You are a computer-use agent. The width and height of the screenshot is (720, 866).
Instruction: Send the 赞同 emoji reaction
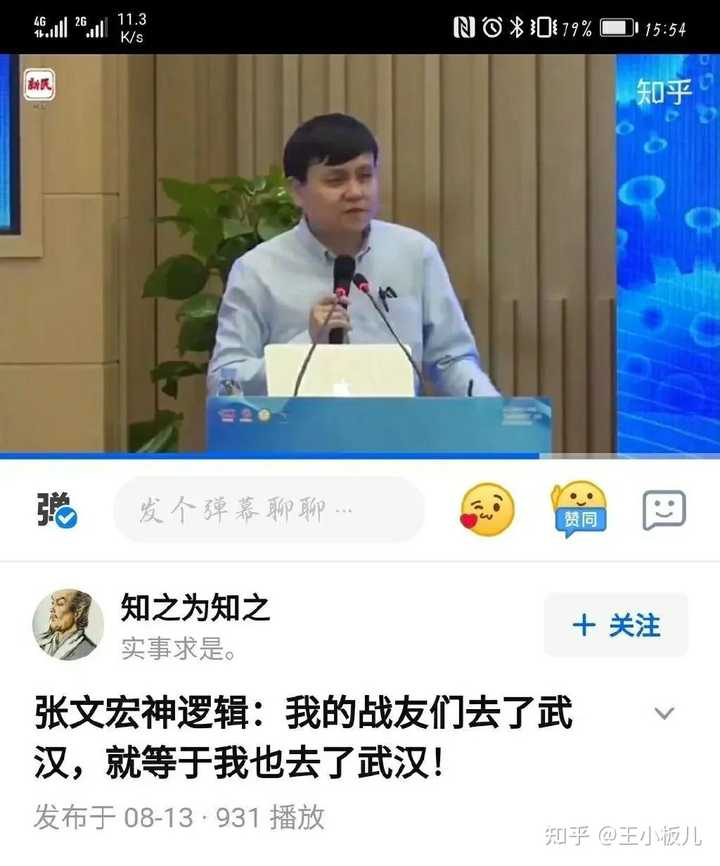coord(579,510)
